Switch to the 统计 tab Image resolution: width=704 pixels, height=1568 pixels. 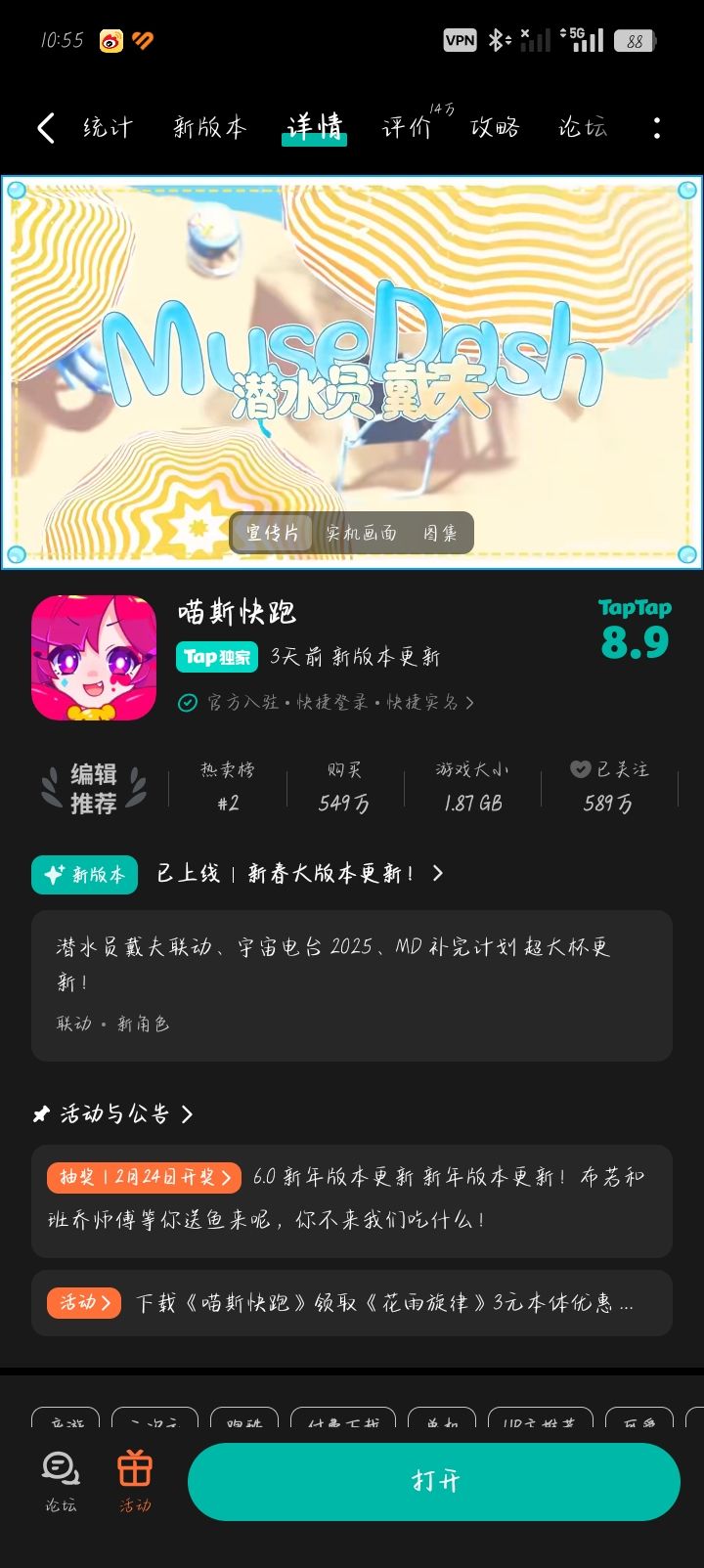(106, 128)
